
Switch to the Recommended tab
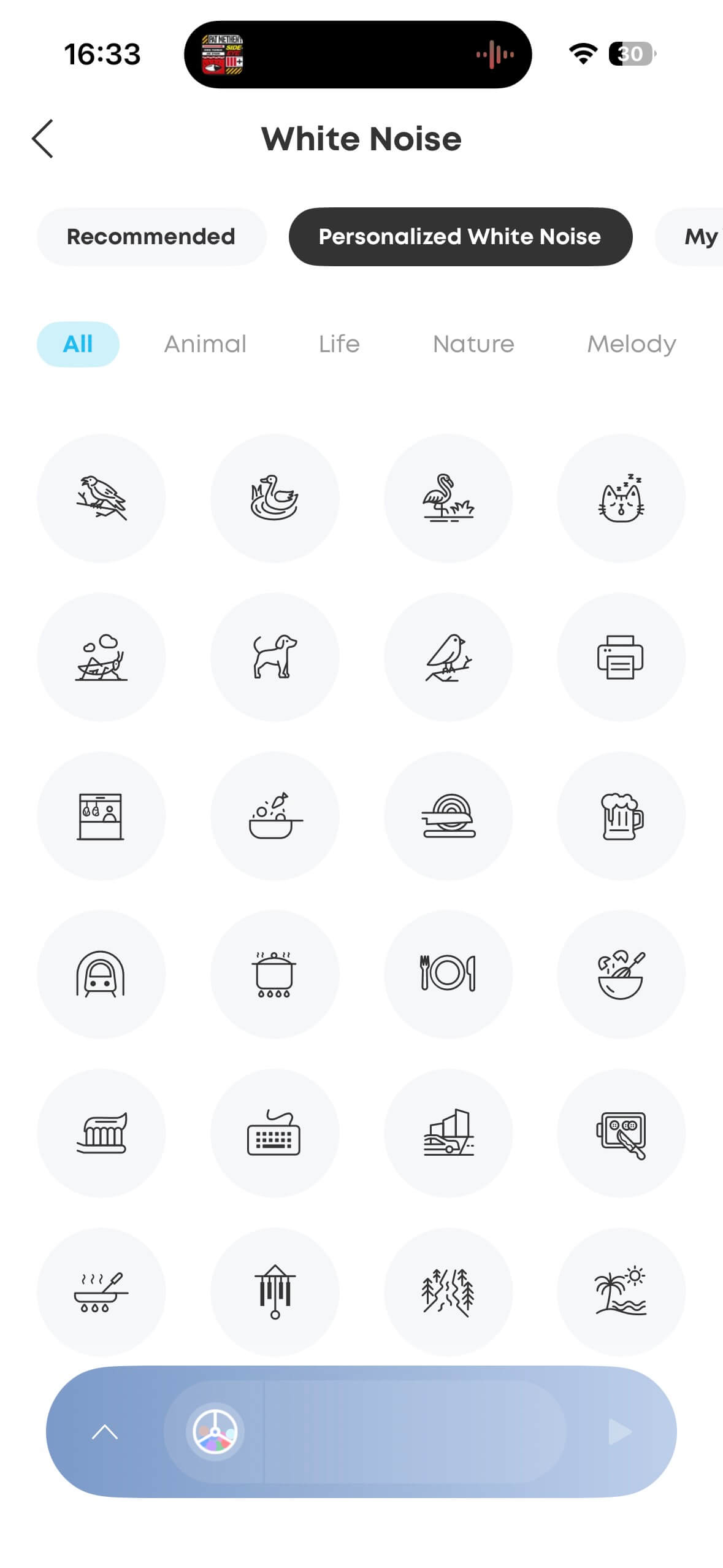point(151,237)
